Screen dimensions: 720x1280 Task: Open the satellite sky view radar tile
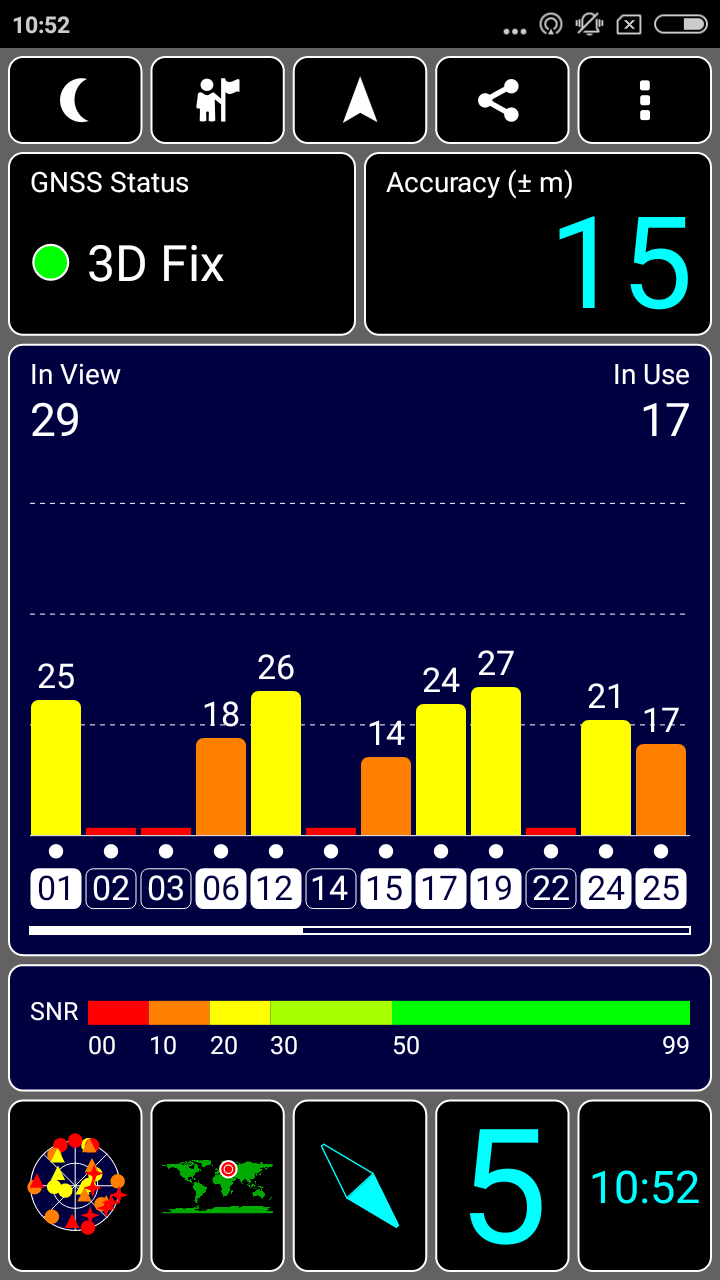(x=75, y=1186)
